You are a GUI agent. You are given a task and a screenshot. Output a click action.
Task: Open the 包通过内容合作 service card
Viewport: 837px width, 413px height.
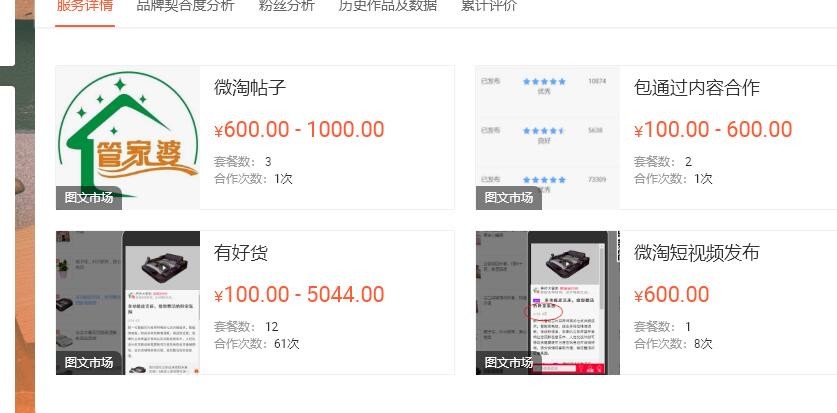(x=696, y=88)
